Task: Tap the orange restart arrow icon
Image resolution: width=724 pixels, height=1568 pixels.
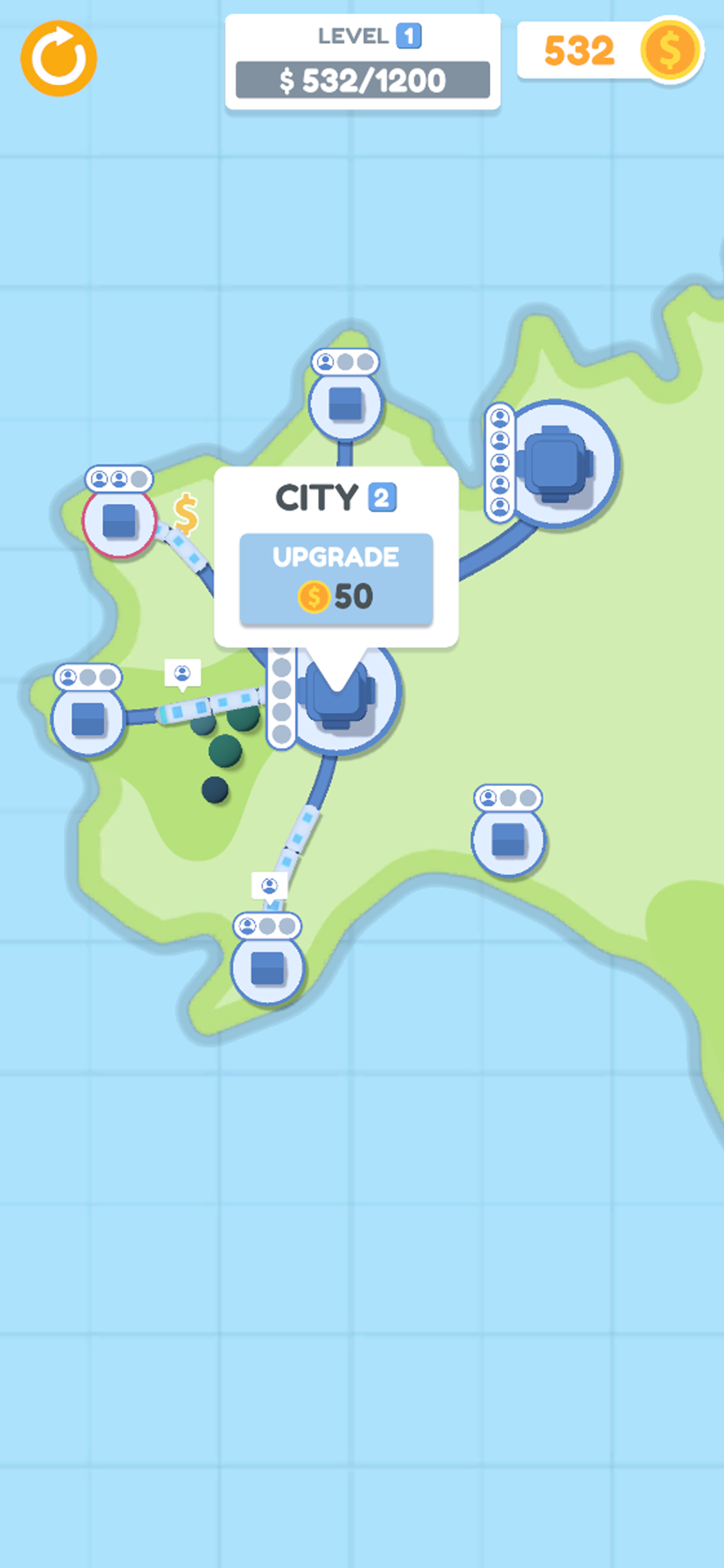Action: [59, 59]
